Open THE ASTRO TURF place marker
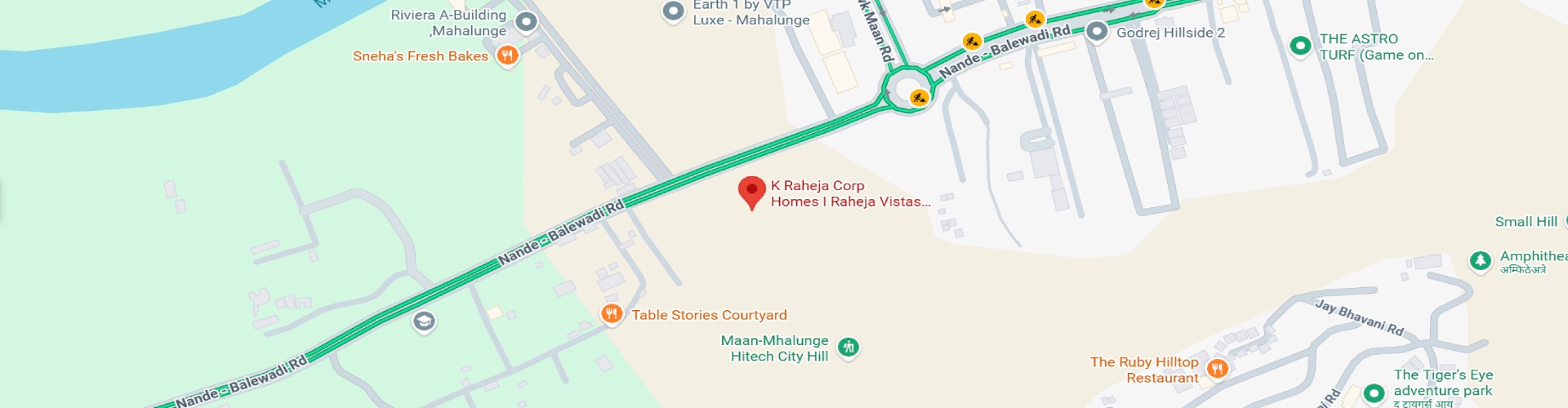Screen dimensions: 1568x408 [x=1300, y=46]
